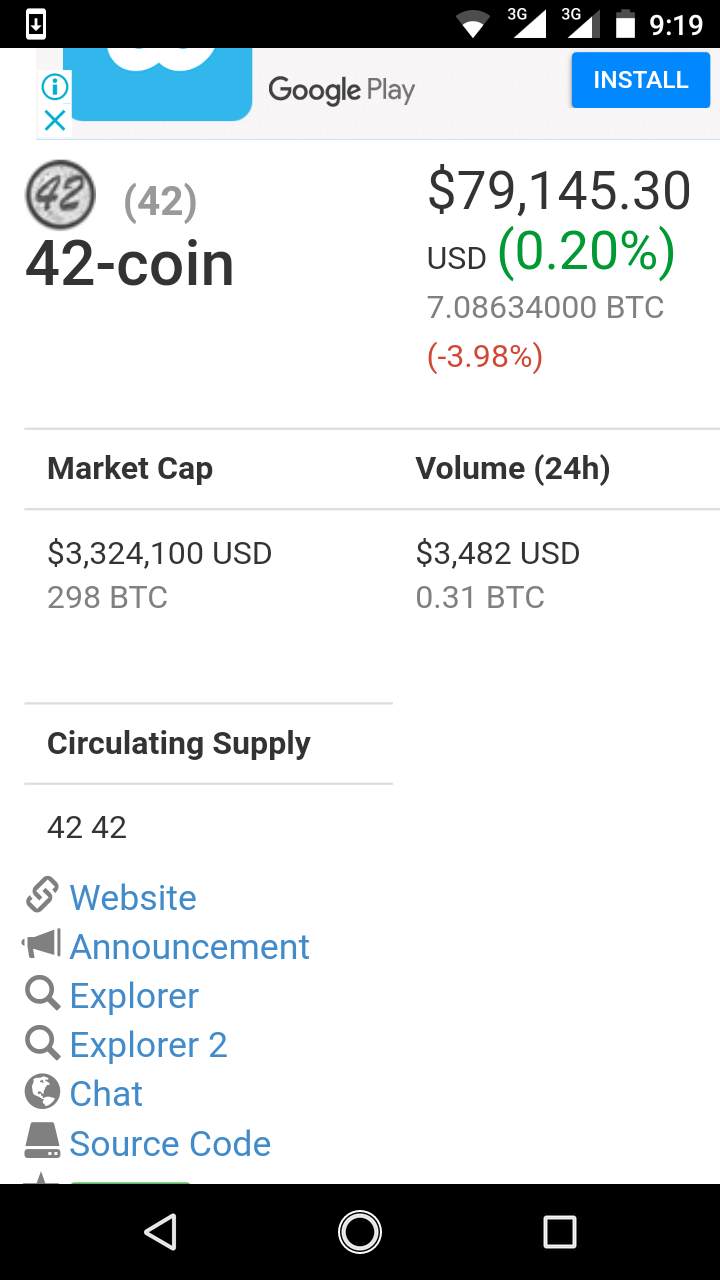This screenshot has width=720, height=1280.
Task: View the Source Code link
Action: (x=170, y=1143)
